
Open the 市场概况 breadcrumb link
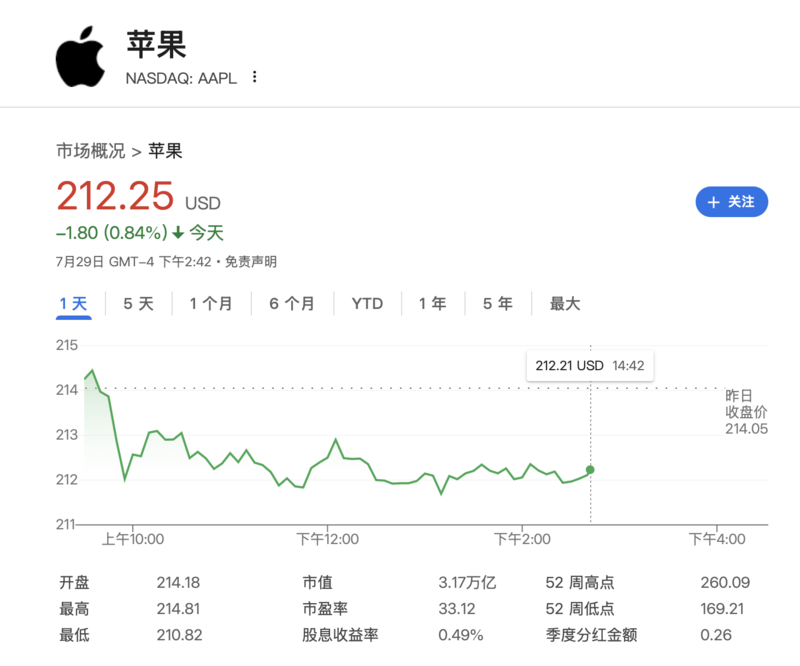point(91,152)
